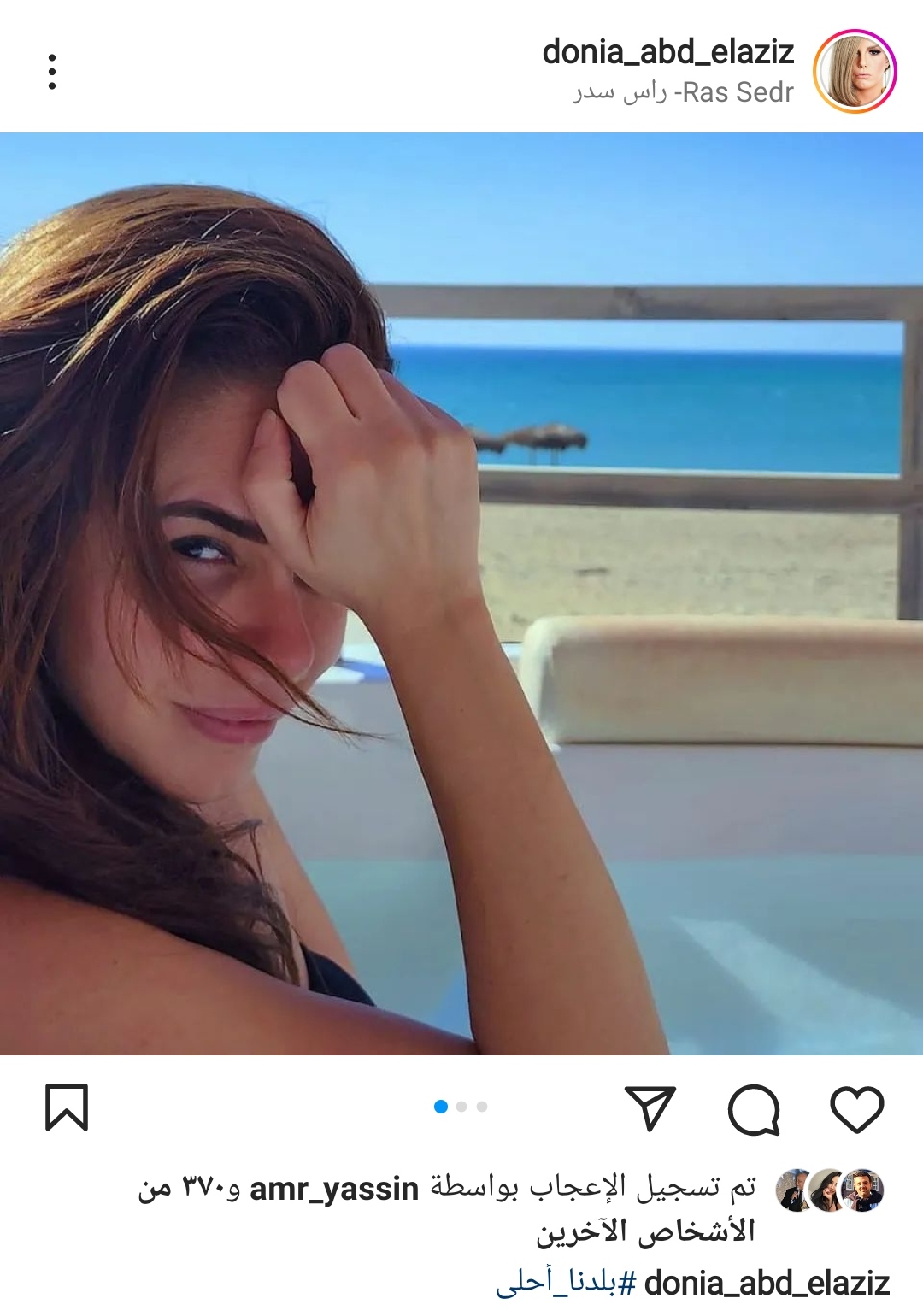The image size is (923, 1316).
Task: Open donia_abd_elaziz username in the post header
Action: [667, 52]
